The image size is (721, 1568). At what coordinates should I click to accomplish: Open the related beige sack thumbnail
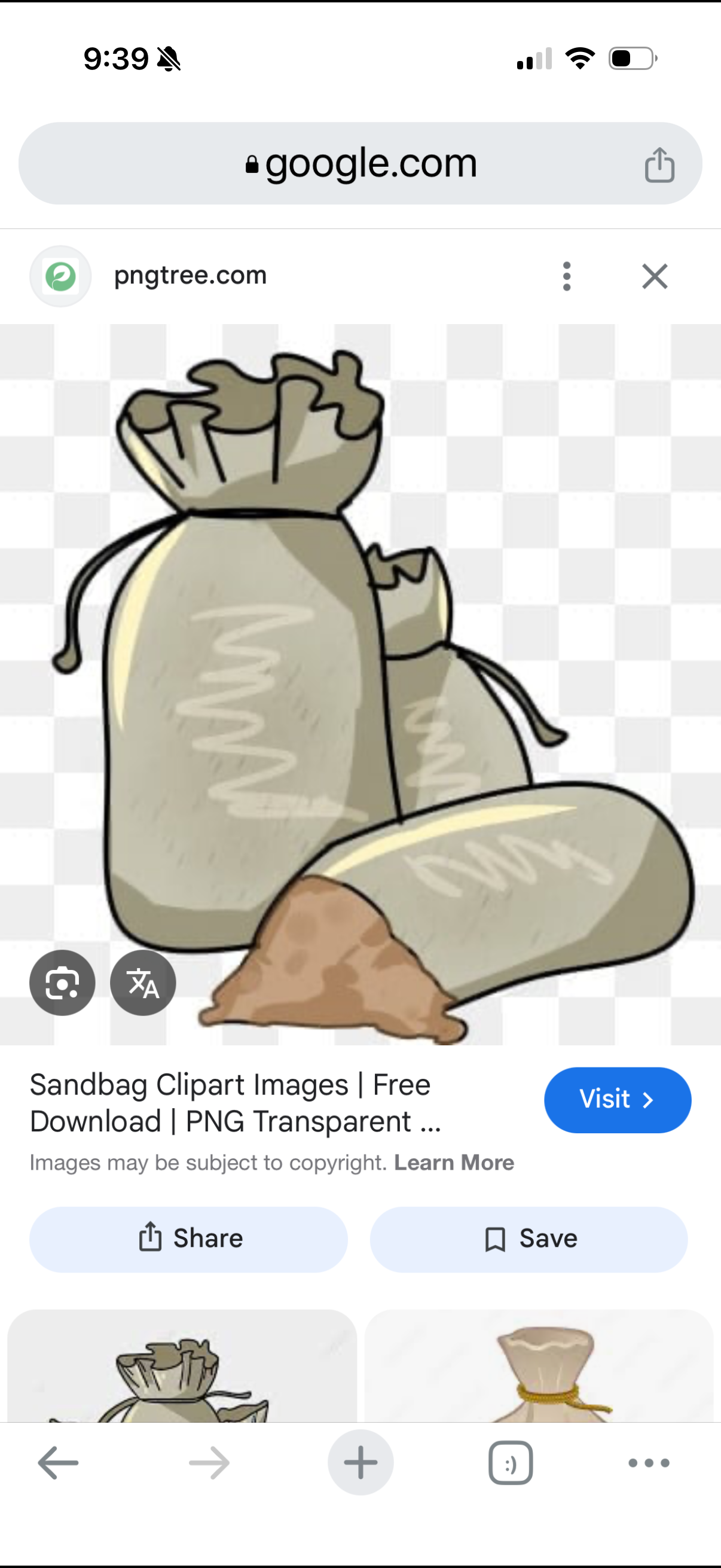pyautogui.click(x=539, y=1366)
